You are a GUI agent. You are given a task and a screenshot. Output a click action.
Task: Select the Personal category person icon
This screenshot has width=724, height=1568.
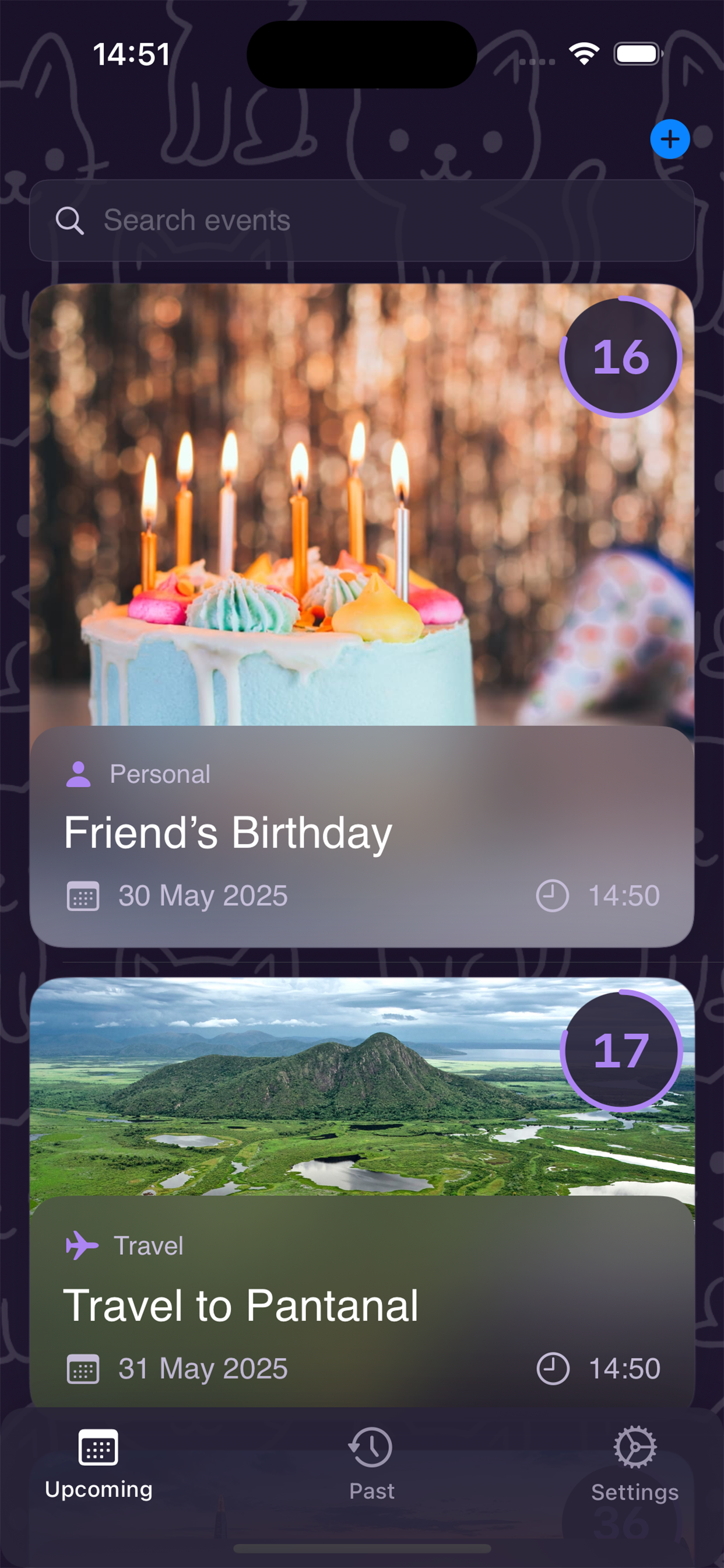point(78,773)
